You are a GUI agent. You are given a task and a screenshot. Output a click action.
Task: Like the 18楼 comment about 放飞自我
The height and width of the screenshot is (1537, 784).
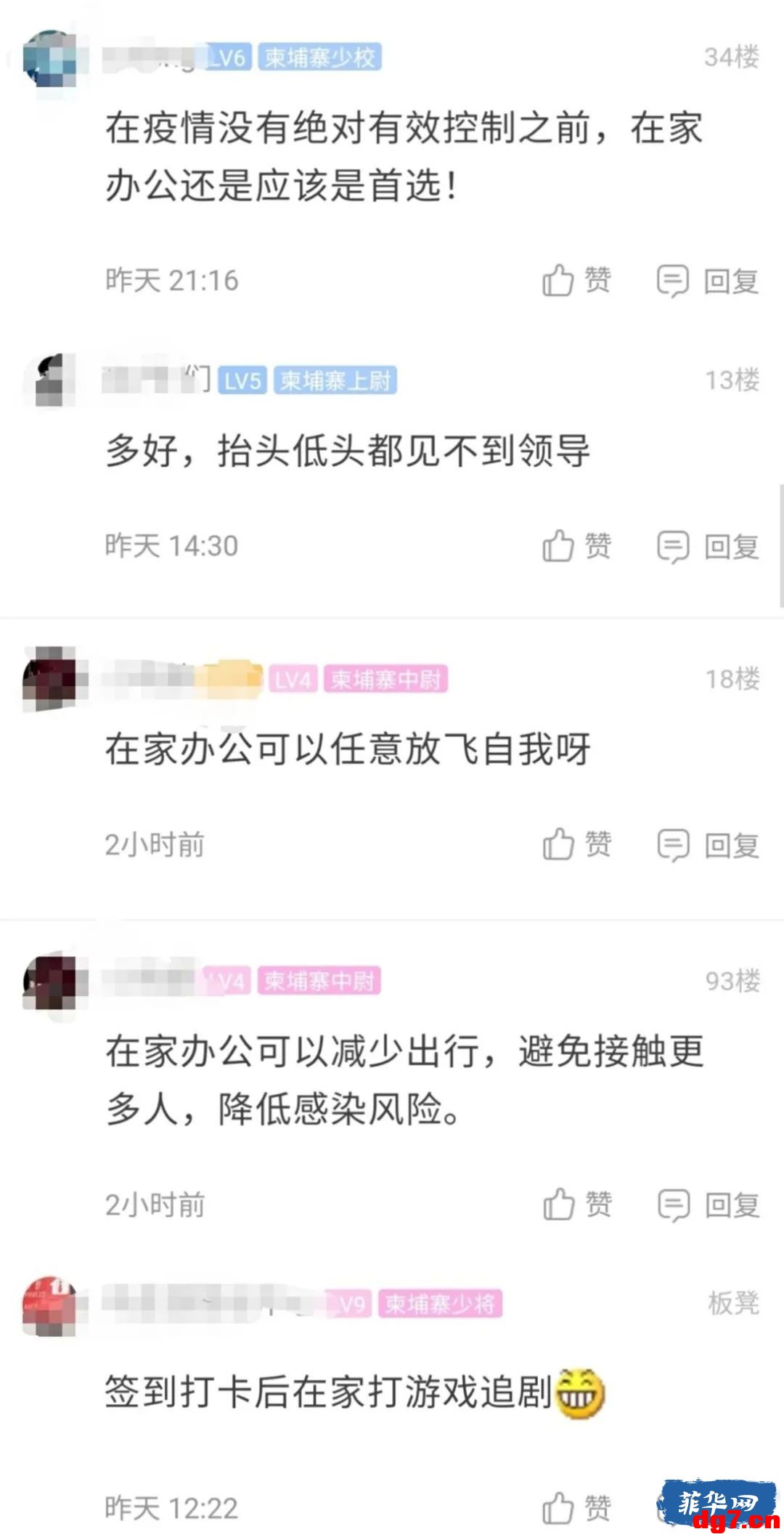tap(577, 844)
